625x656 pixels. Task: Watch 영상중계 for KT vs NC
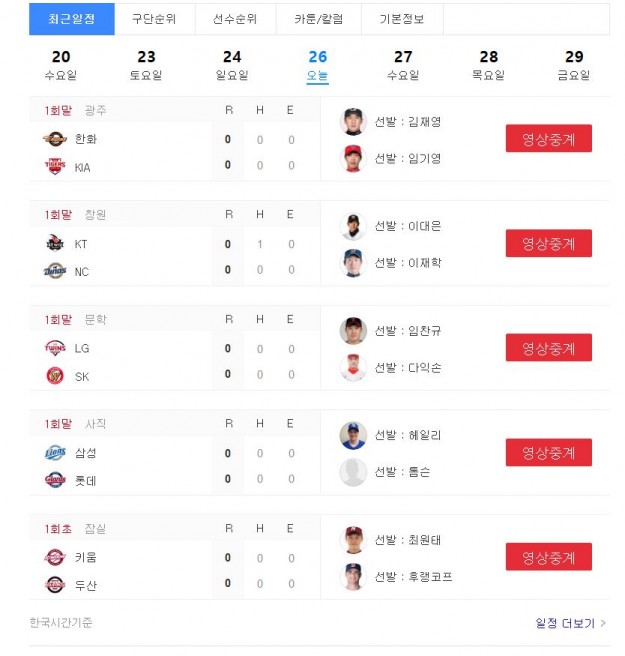(548, 243)
